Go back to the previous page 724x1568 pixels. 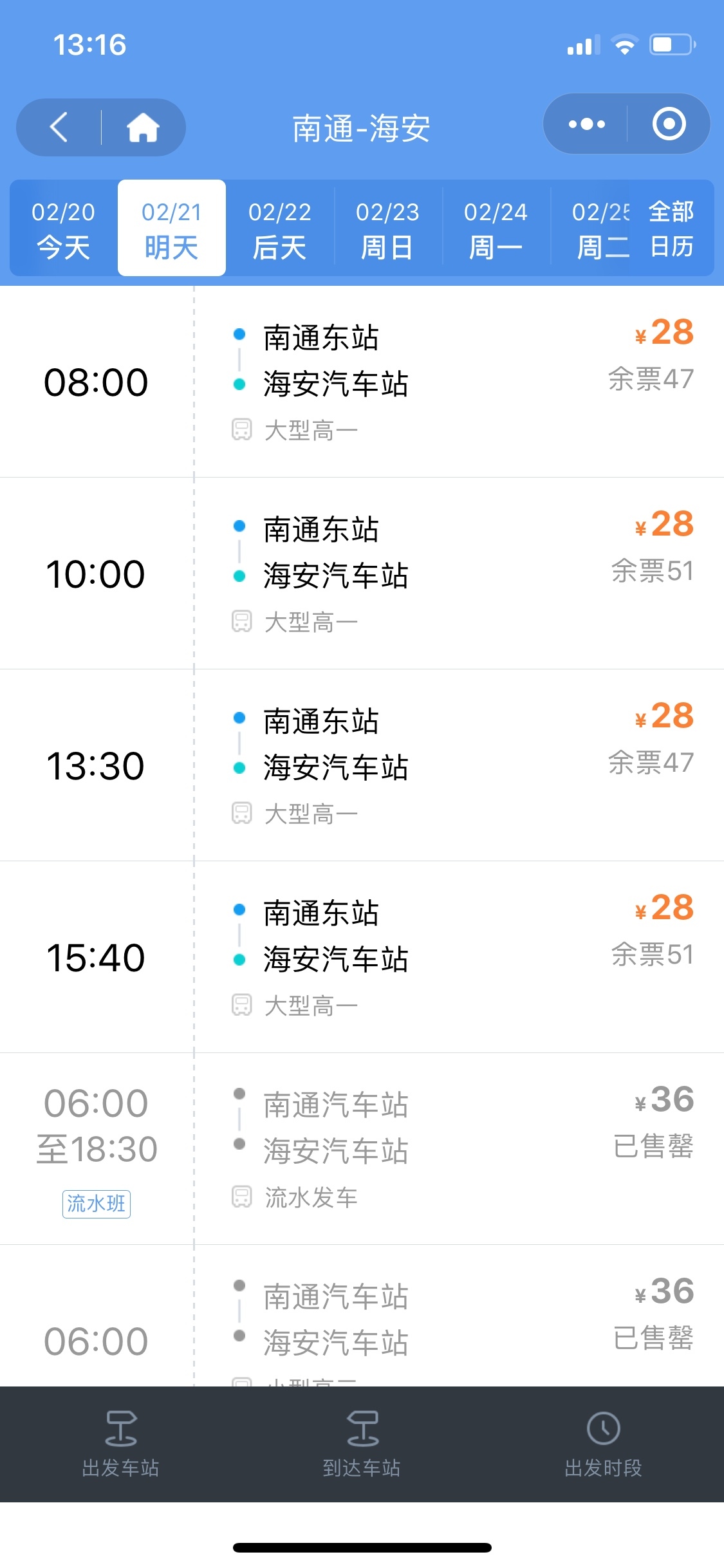tap(59, 127)
